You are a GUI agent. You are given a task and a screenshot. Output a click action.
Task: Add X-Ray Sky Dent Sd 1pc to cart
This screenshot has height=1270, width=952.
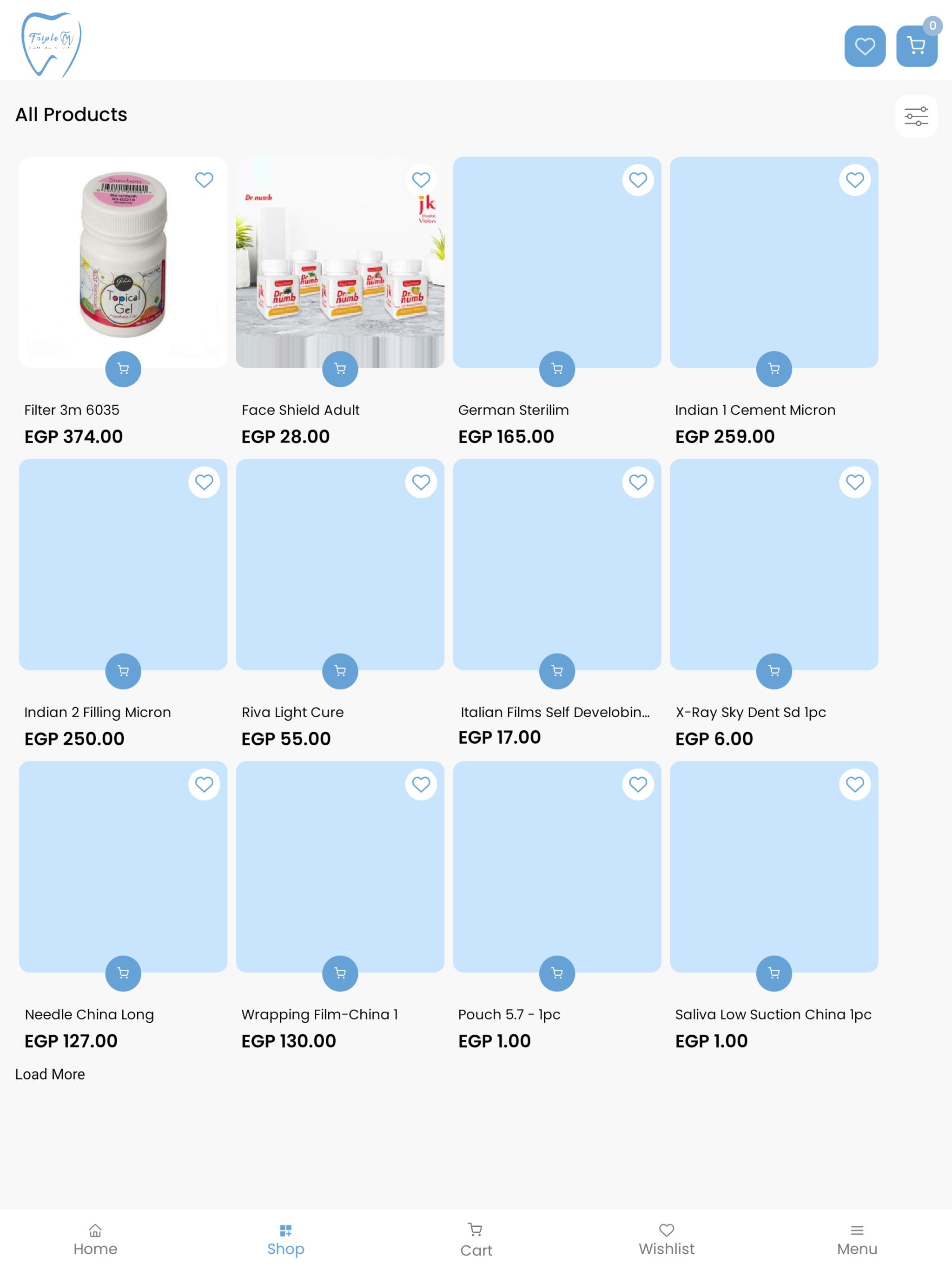(773, 671)
